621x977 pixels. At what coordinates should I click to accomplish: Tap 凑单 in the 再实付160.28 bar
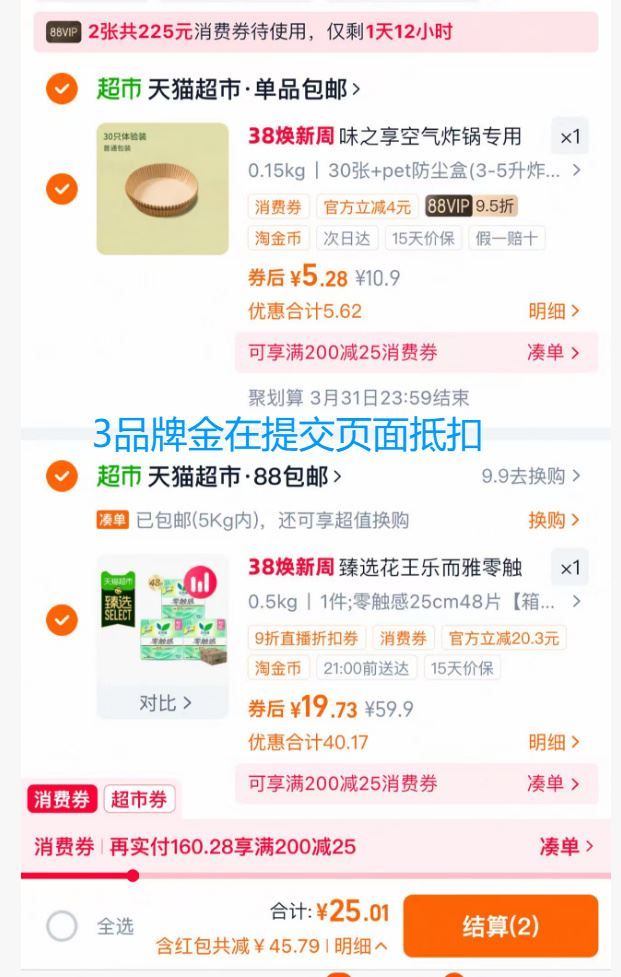tap(566, 847)
